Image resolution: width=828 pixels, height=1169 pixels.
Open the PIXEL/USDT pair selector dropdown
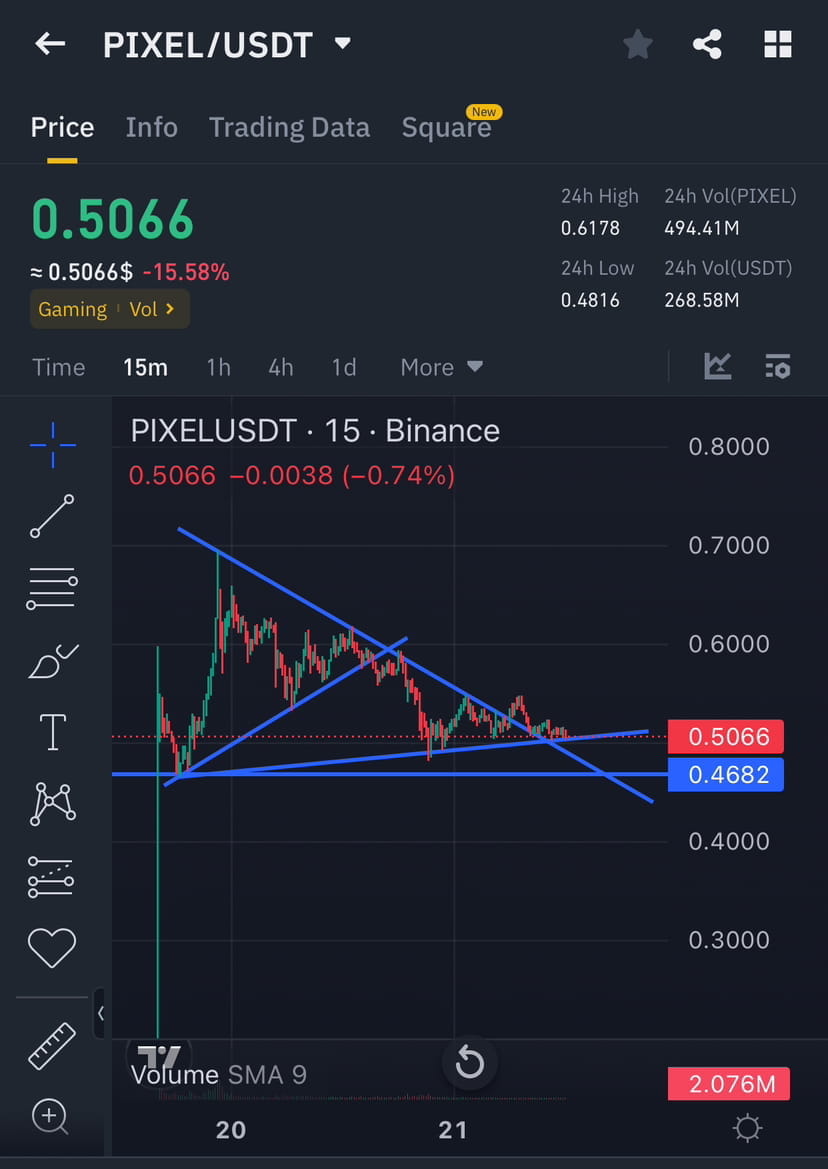(x=341, y=44)
